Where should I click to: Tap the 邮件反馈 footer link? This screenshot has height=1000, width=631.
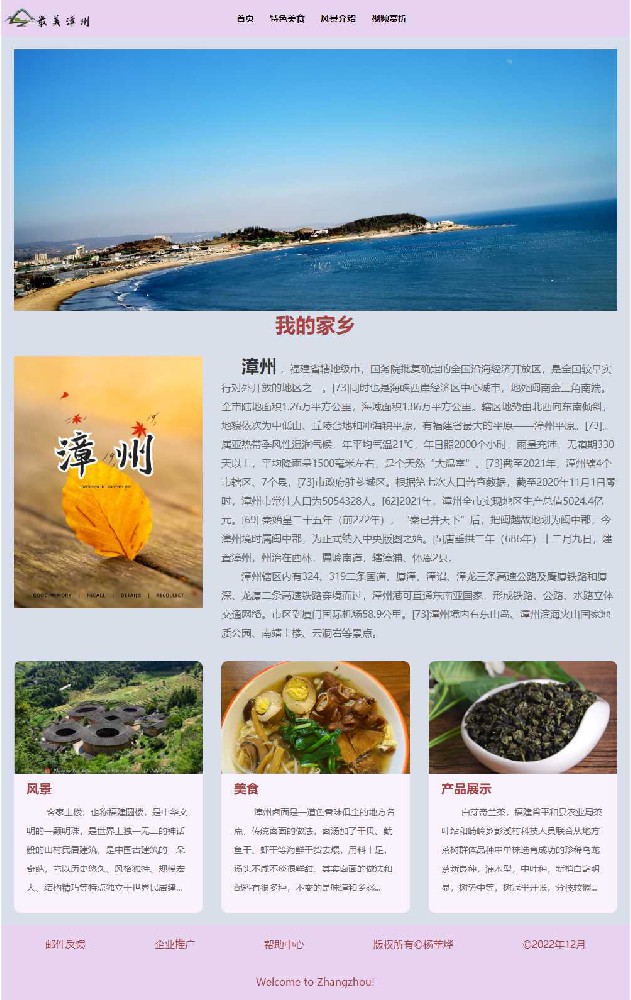(66, 944)
